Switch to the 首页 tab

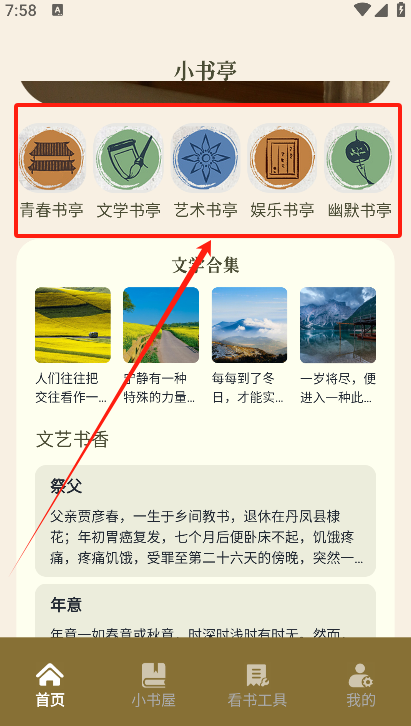(x=50, y=685)
